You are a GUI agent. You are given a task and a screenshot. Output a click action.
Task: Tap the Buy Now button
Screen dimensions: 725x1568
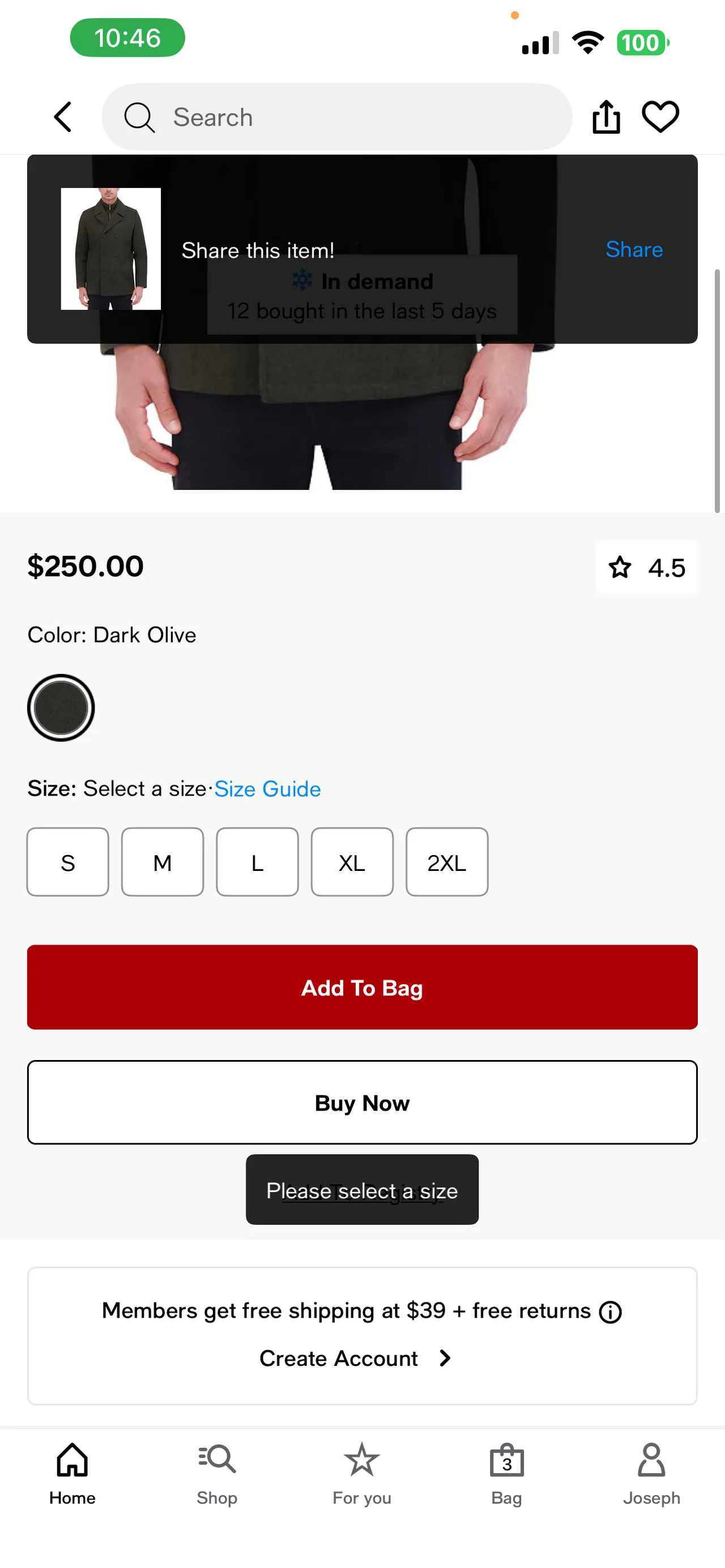tap(362, 1103)
